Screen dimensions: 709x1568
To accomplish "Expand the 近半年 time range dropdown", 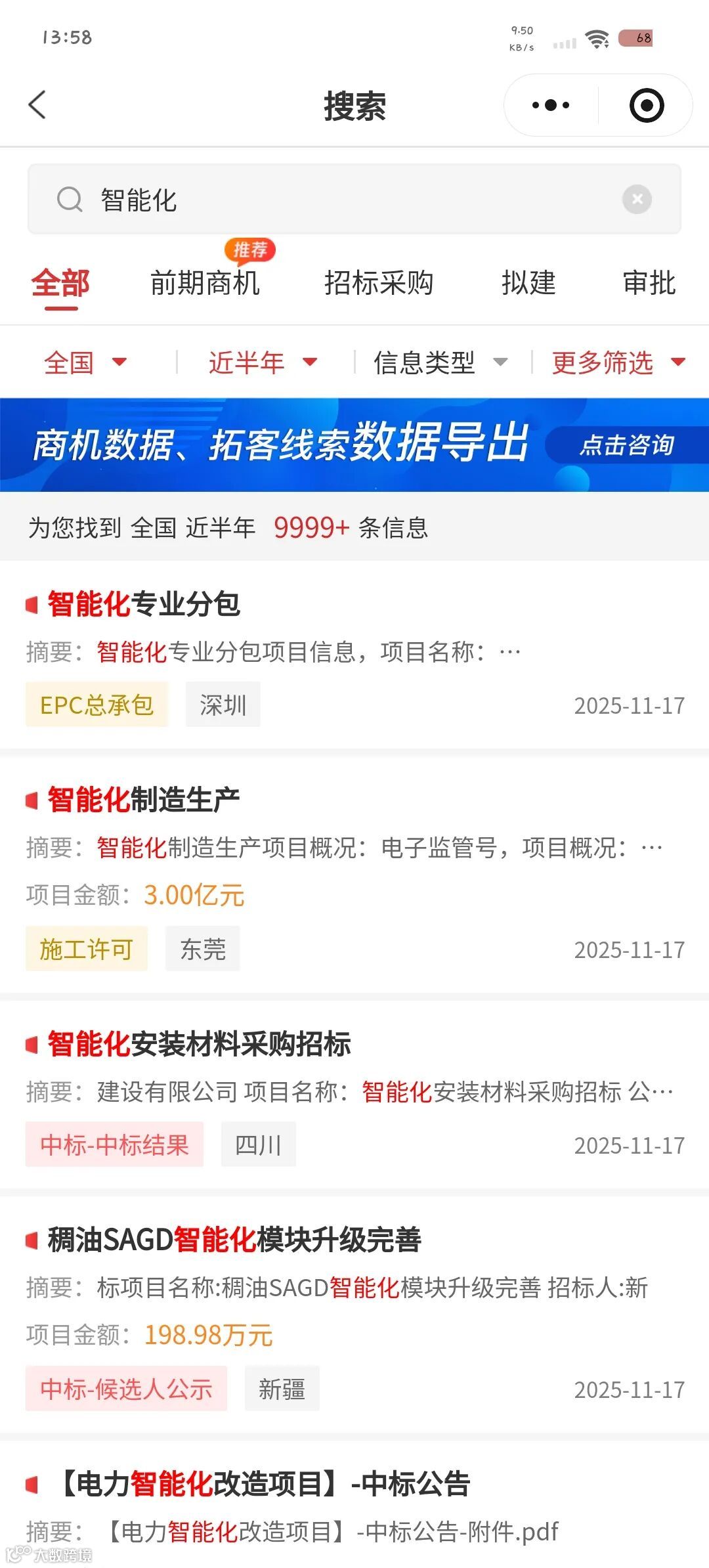I will 263,362.
